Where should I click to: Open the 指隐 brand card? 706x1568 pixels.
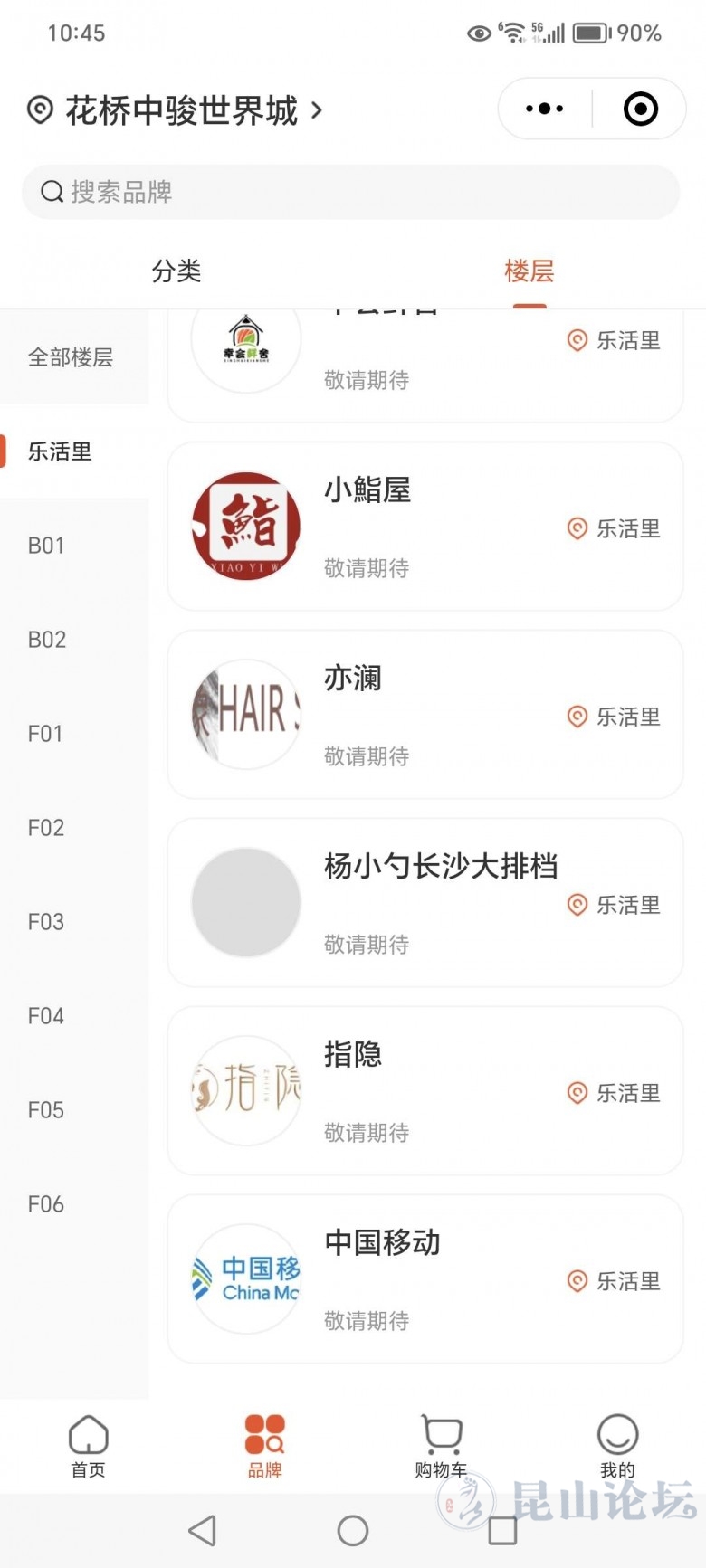pyautogui.click(x=425, y=1091)
